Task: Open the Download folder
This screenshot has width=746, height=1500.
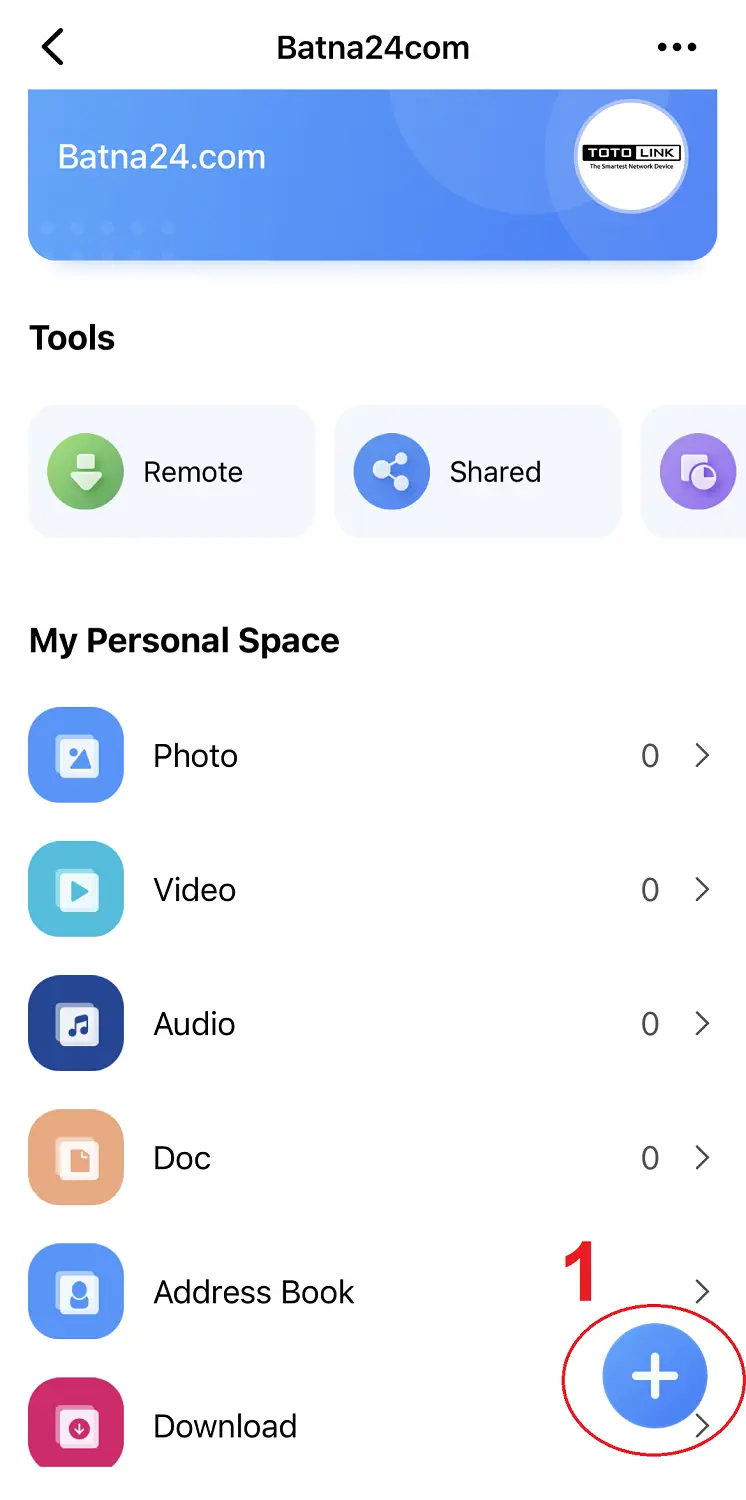Action: click(x=300, y=1426)
